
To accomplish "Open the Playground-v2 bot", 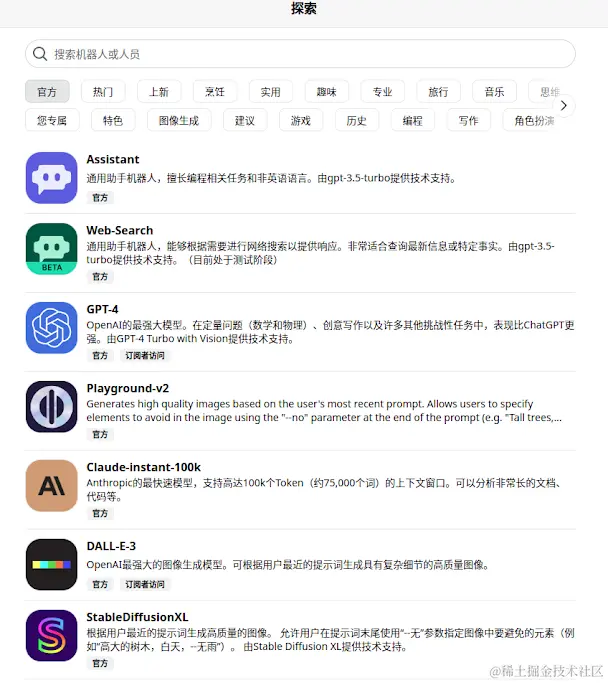I will 128,388.
